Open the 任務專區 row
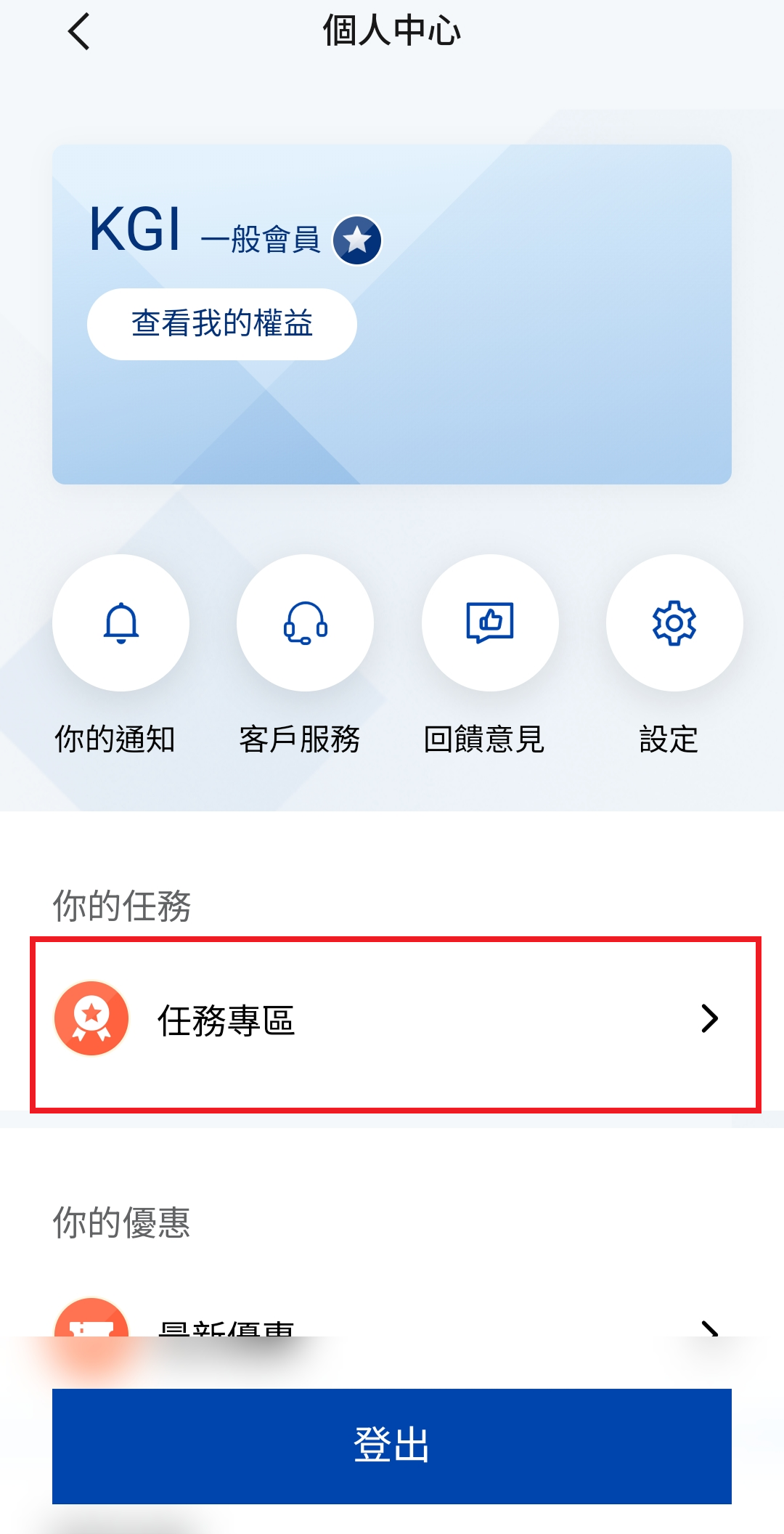This screenshot has height=1534, width=784. coord(395,1020)
